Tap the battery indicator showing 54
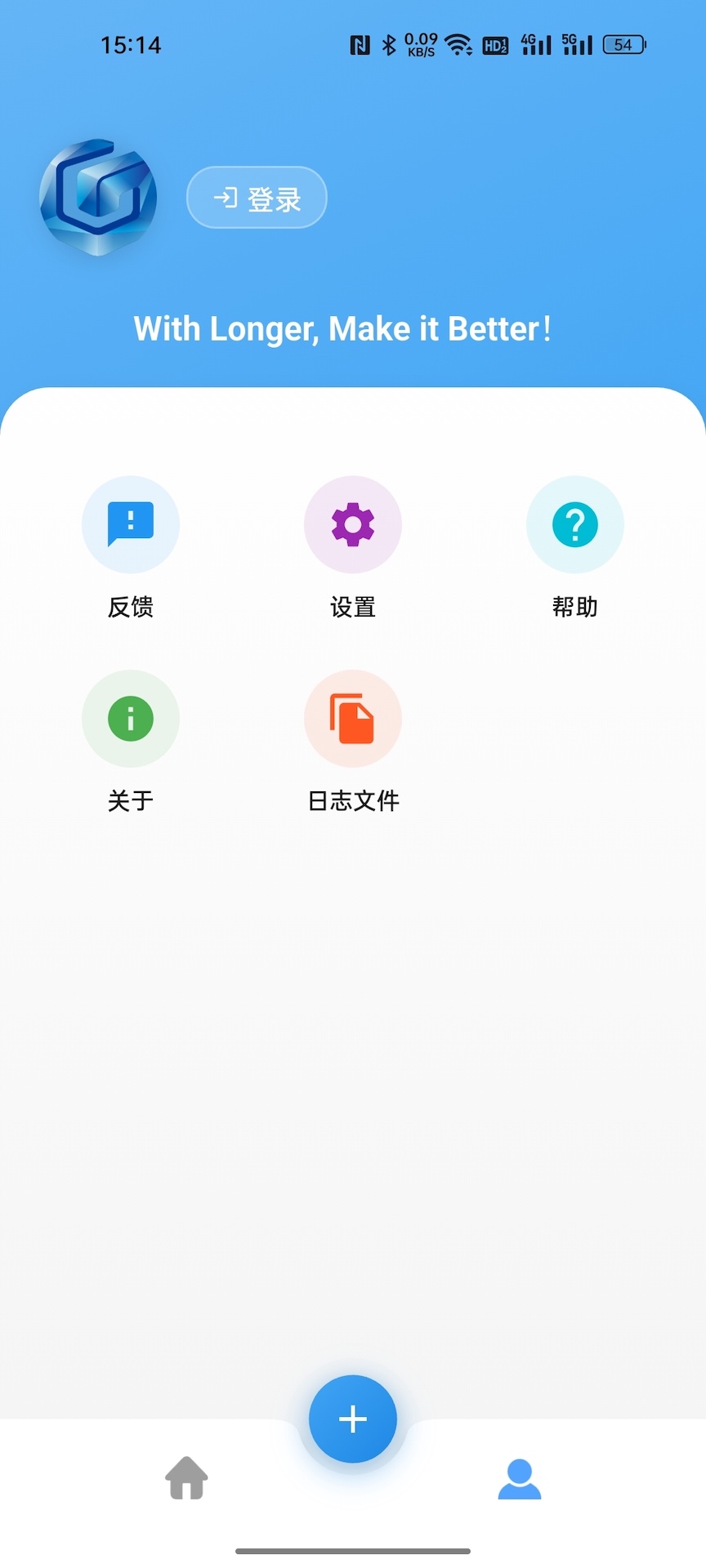 (621, 44)
